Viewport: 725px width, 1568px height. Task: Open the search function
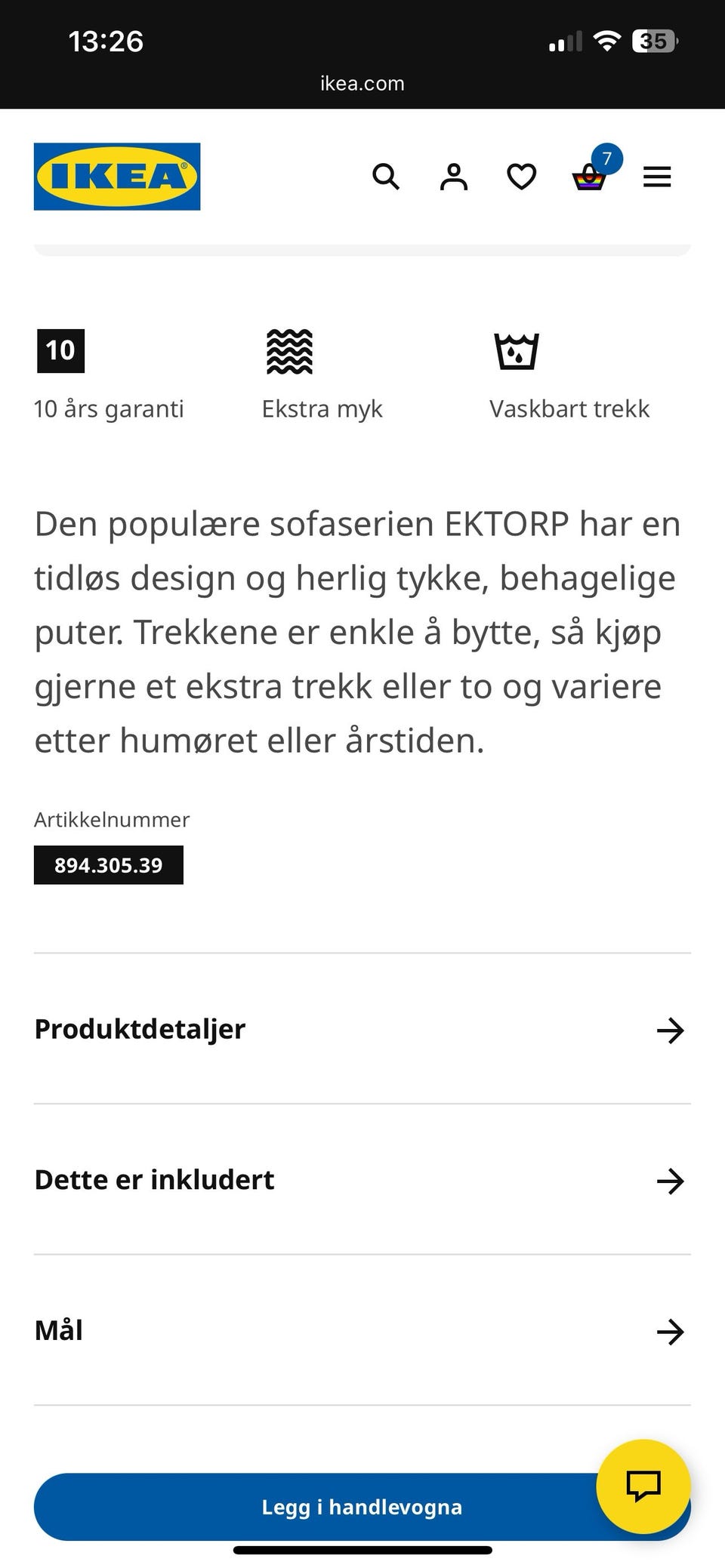tap(386, 176)
